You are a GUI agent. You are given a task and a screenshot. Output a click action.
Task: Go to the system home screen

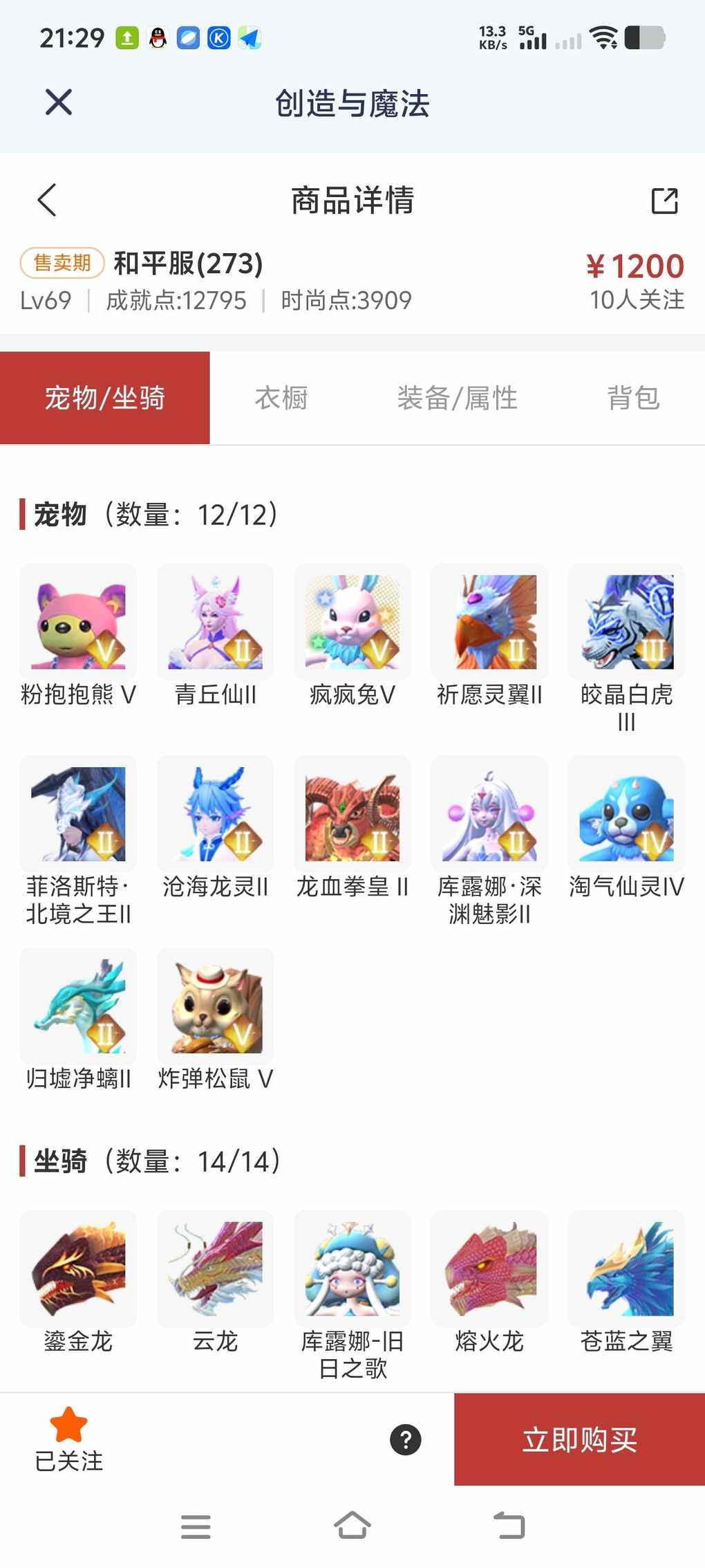352,1525
